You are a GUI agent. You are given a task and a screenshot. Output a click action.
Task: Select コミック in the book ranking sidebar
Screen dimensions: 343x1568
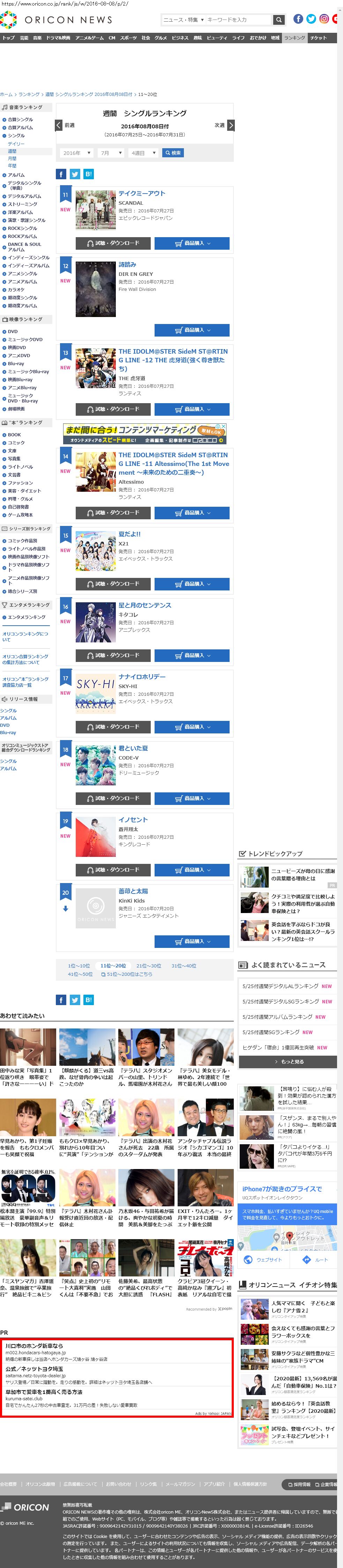(16, 443)
